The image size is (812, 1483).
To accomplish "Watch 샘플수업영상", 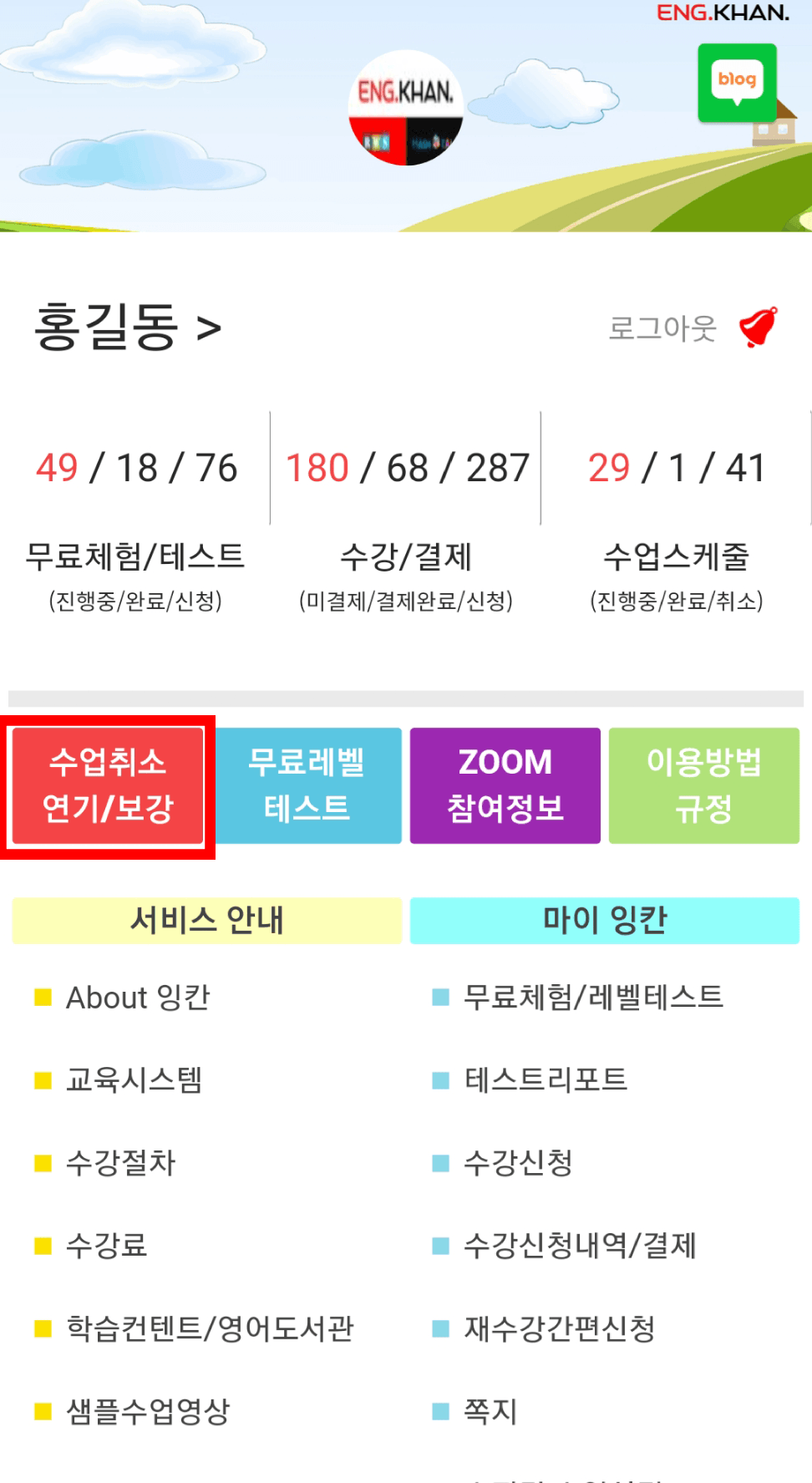I will [148, 1411].
